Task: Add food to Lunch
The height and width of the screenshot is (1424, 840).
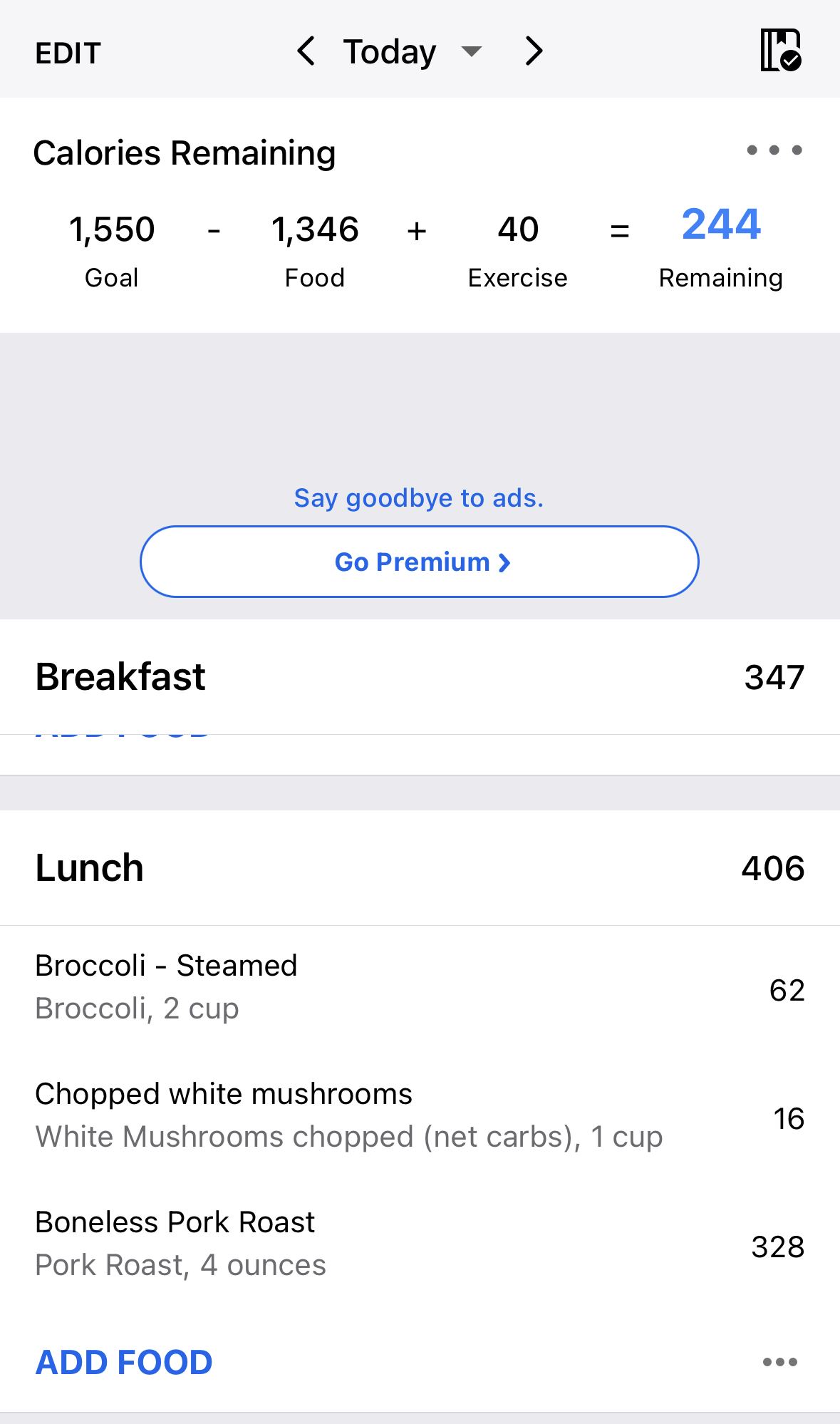Action: tap(124, 1362)
